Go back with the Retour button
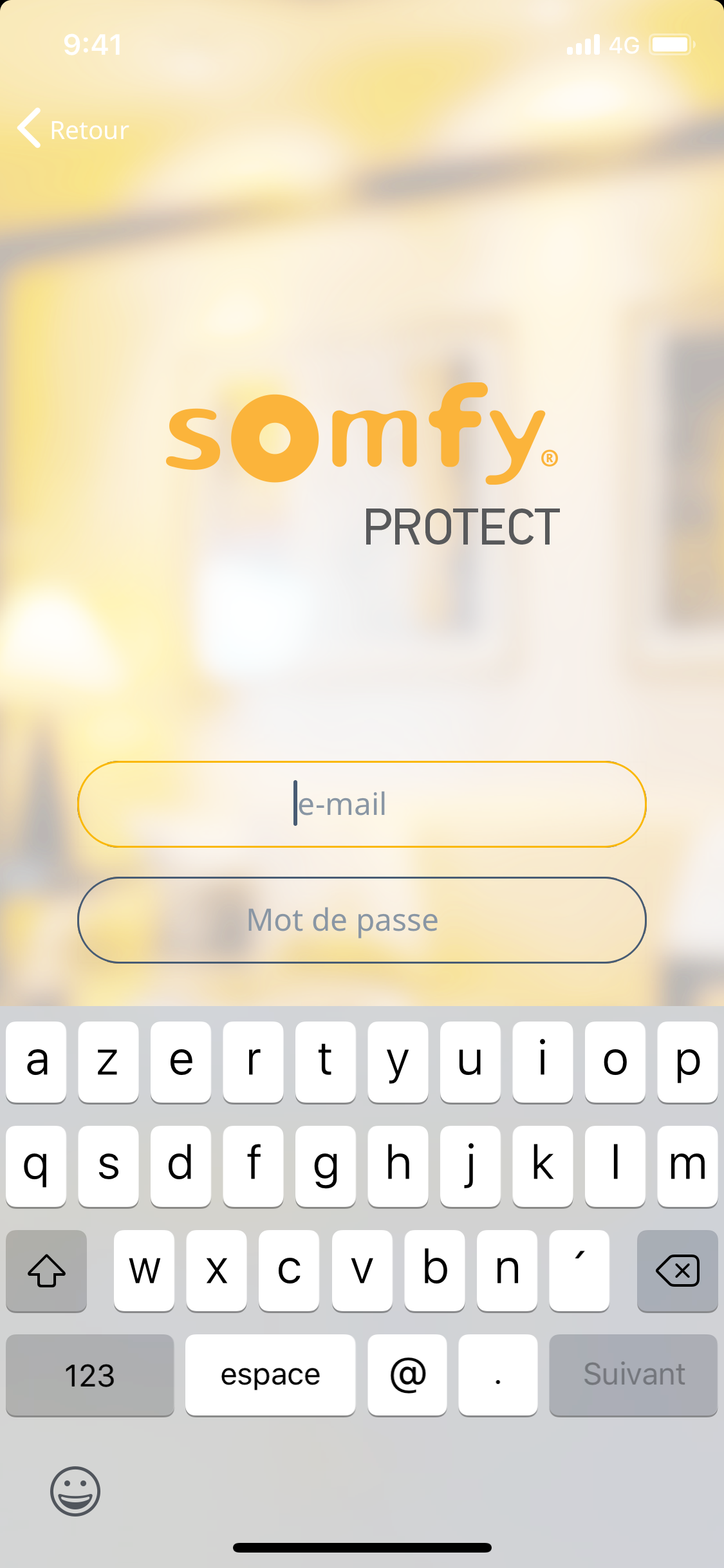 tap(73, 129)
